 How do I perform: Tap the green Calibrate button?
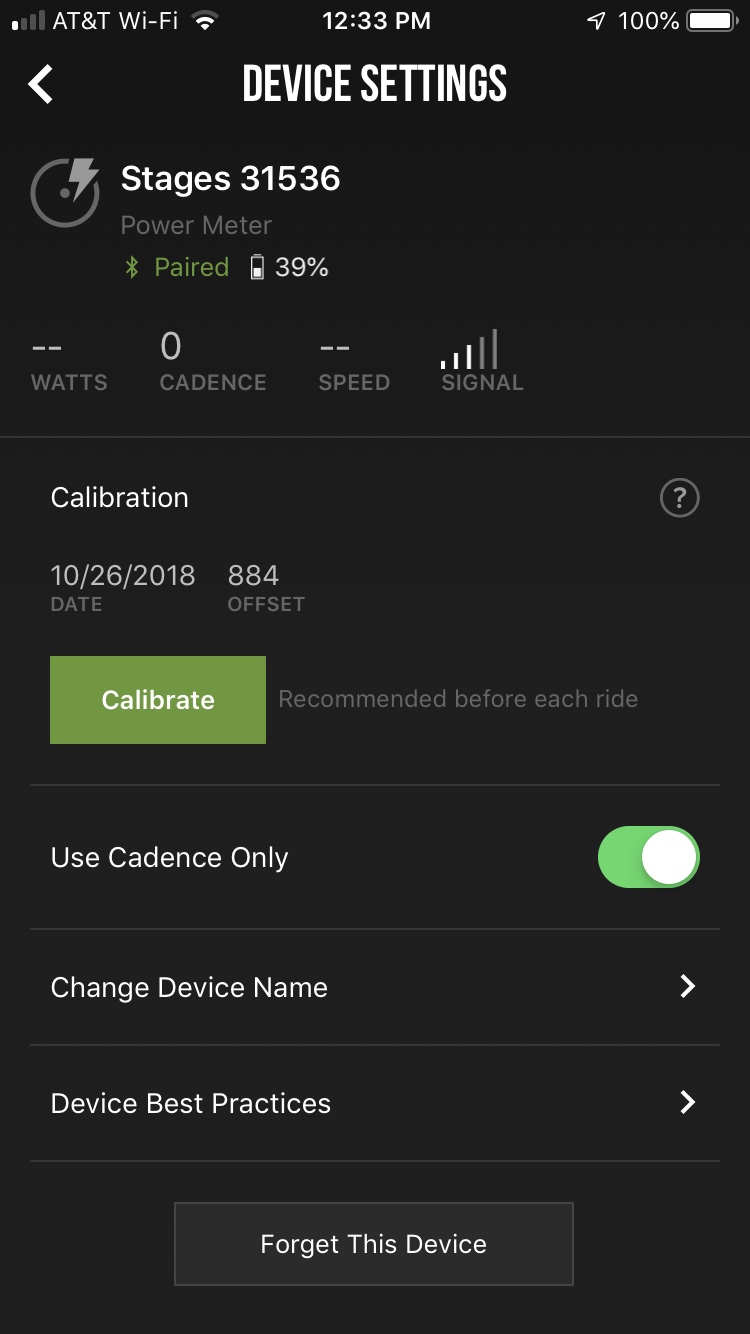(158, 700)
